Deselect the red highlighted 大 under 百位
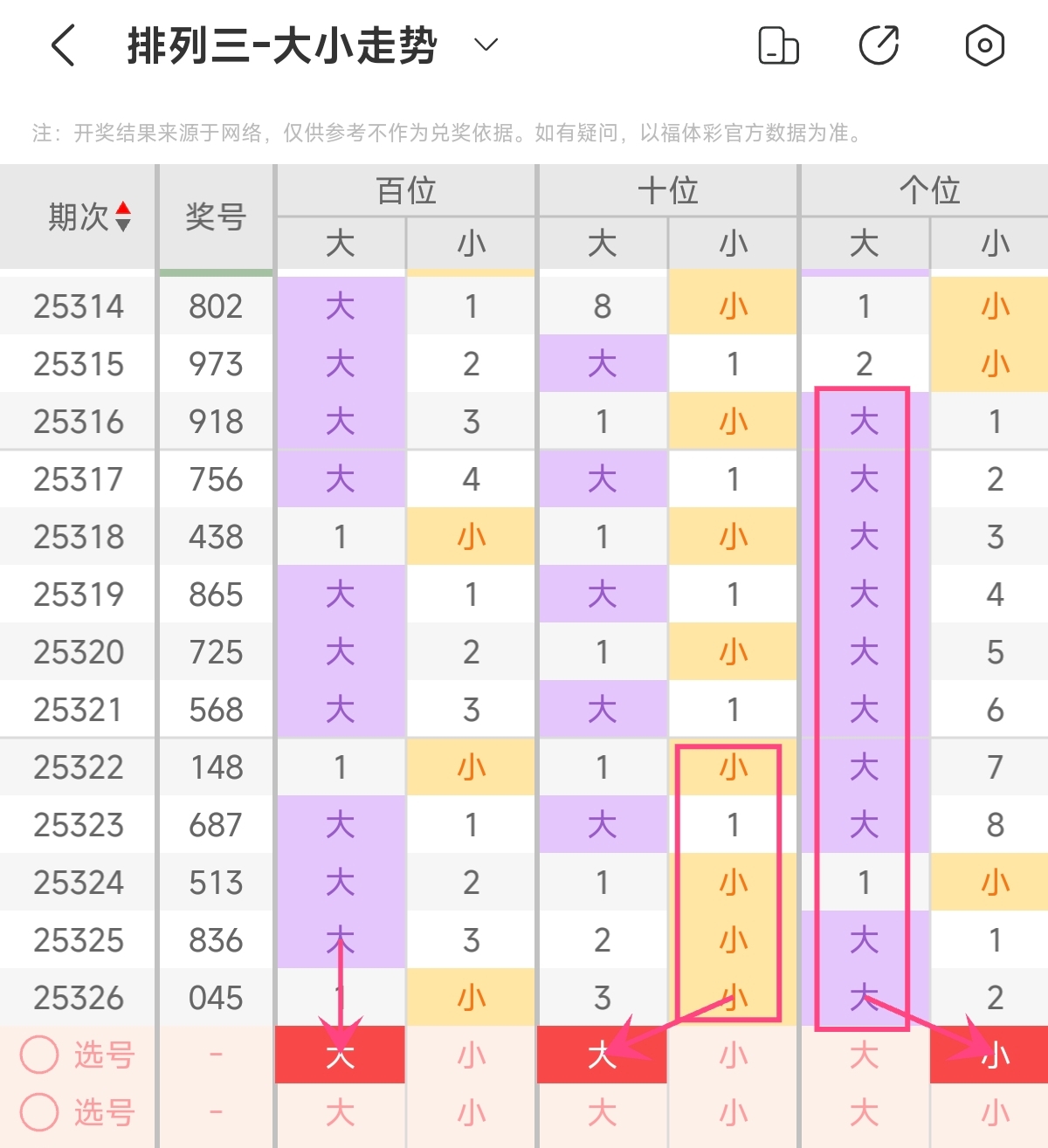This screenshot has width=1048, height=1148. tap(341, 1055)
